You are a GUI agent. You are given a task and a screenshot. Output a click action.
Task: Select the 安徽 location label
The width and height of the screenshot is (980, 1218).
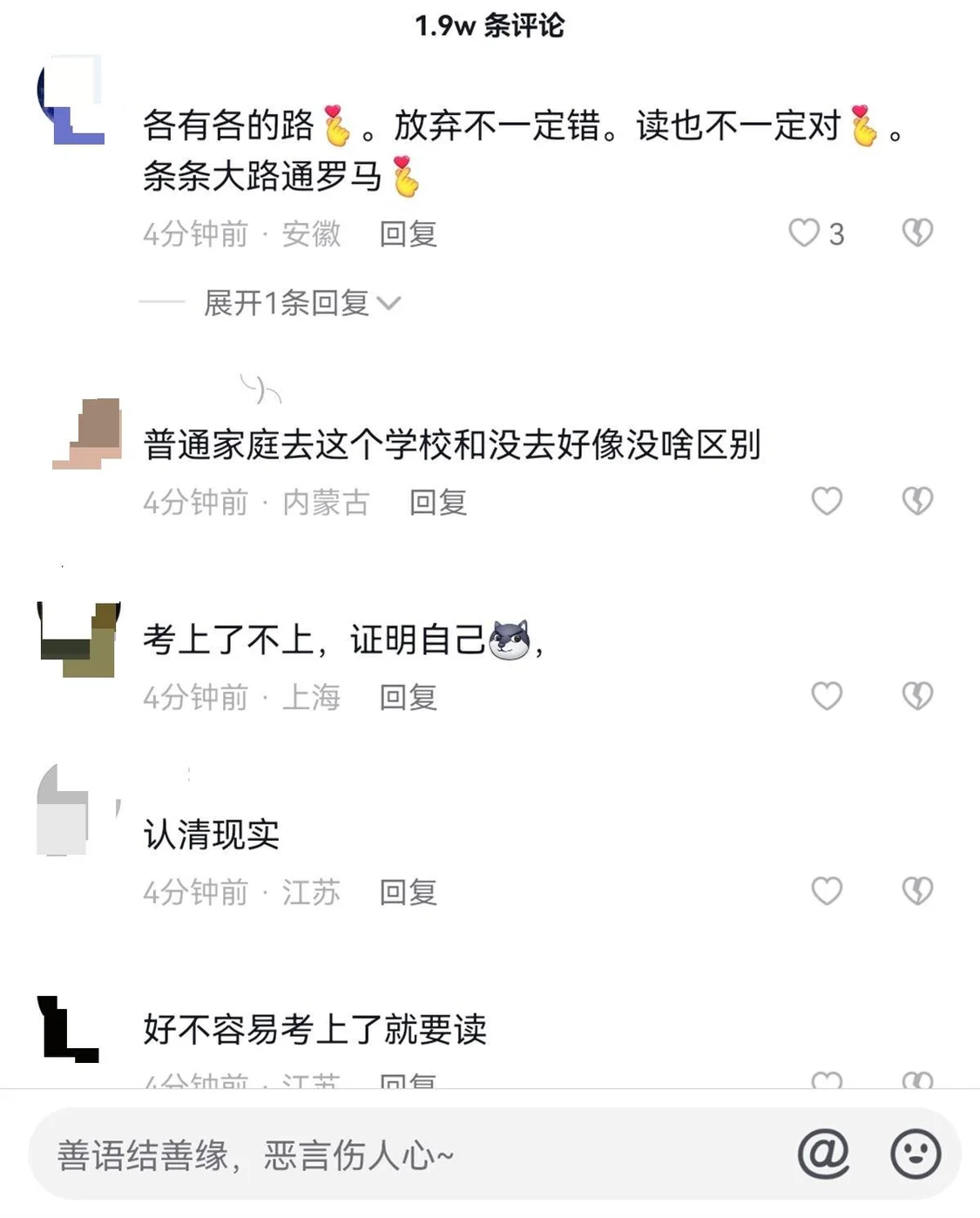pos(309,234)
